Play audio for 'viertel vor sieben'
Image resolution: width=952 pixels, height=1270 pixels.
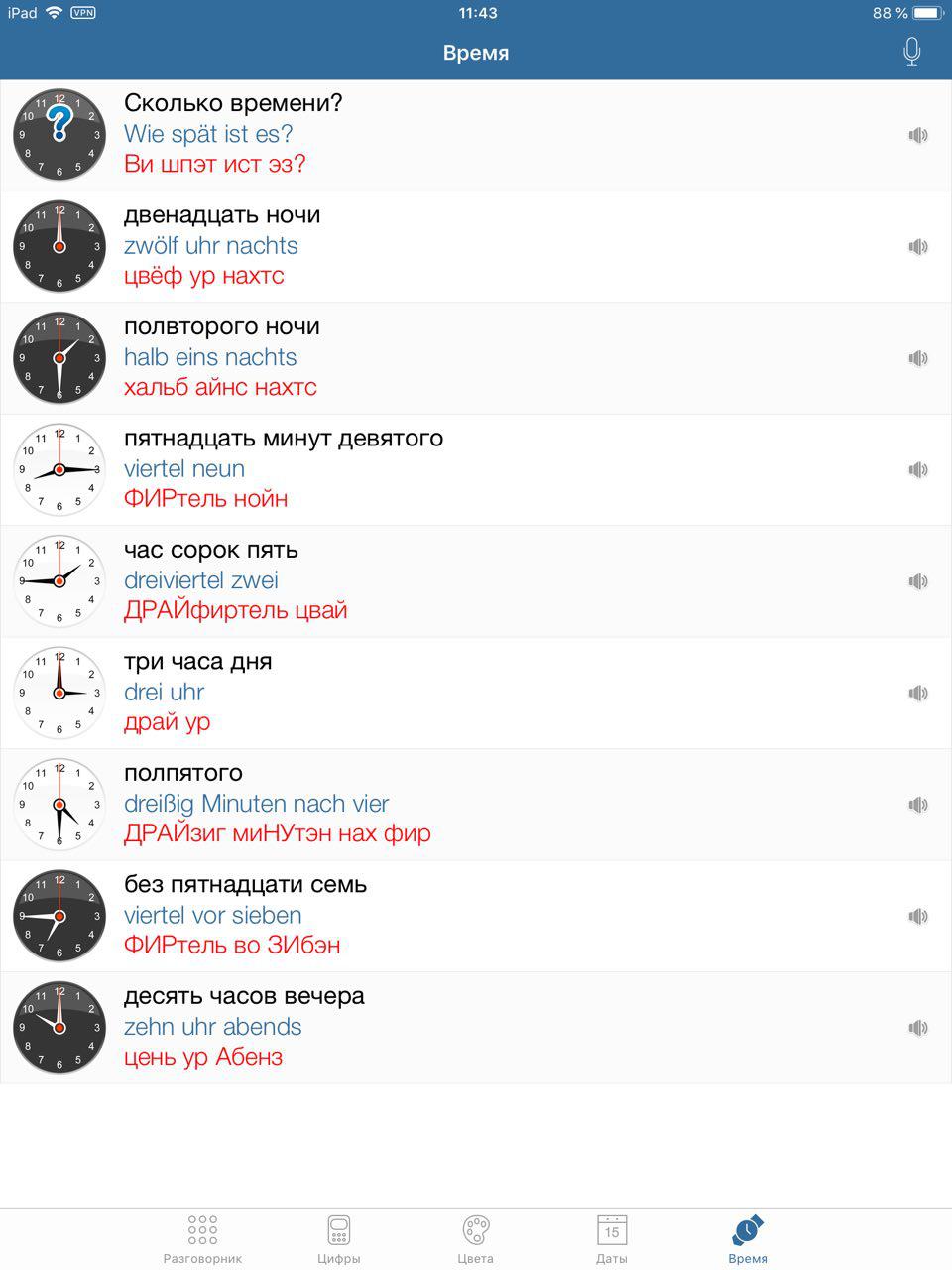tap(918, 916)
